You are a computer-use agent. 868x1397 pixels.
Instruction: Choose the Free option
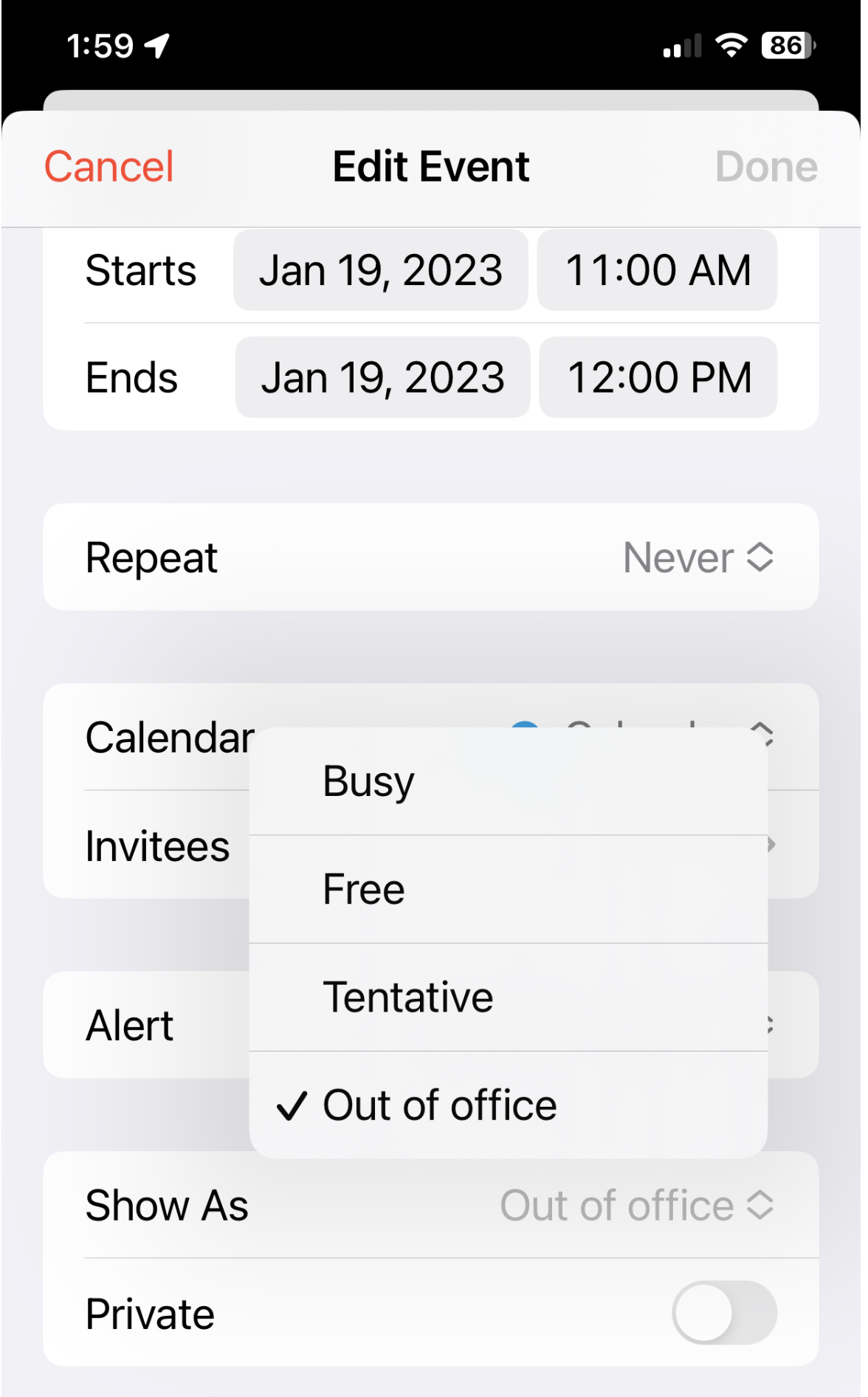tap(508, 889)
